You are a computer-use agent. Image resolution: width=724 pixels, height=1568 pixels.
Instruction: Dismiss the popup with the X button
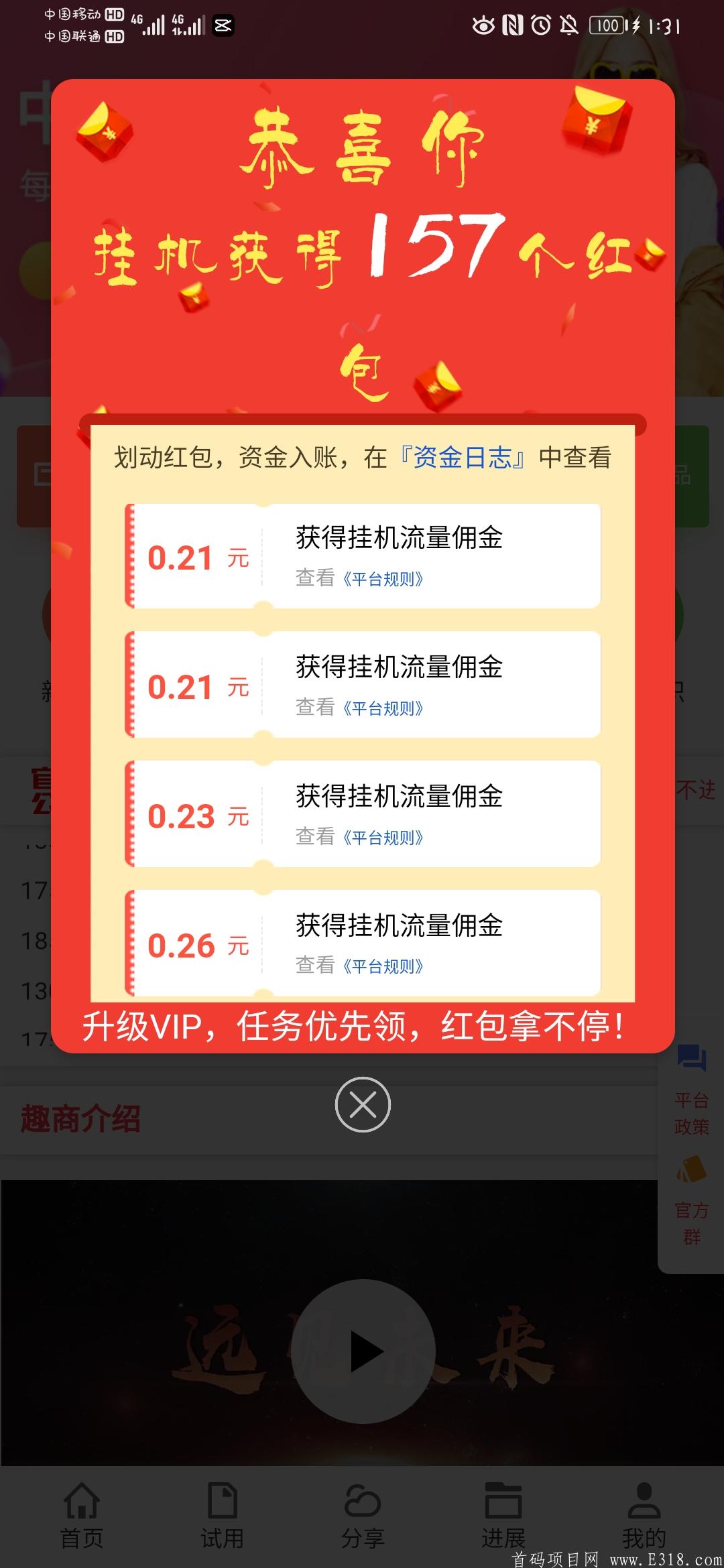(x=362, y=1105)
